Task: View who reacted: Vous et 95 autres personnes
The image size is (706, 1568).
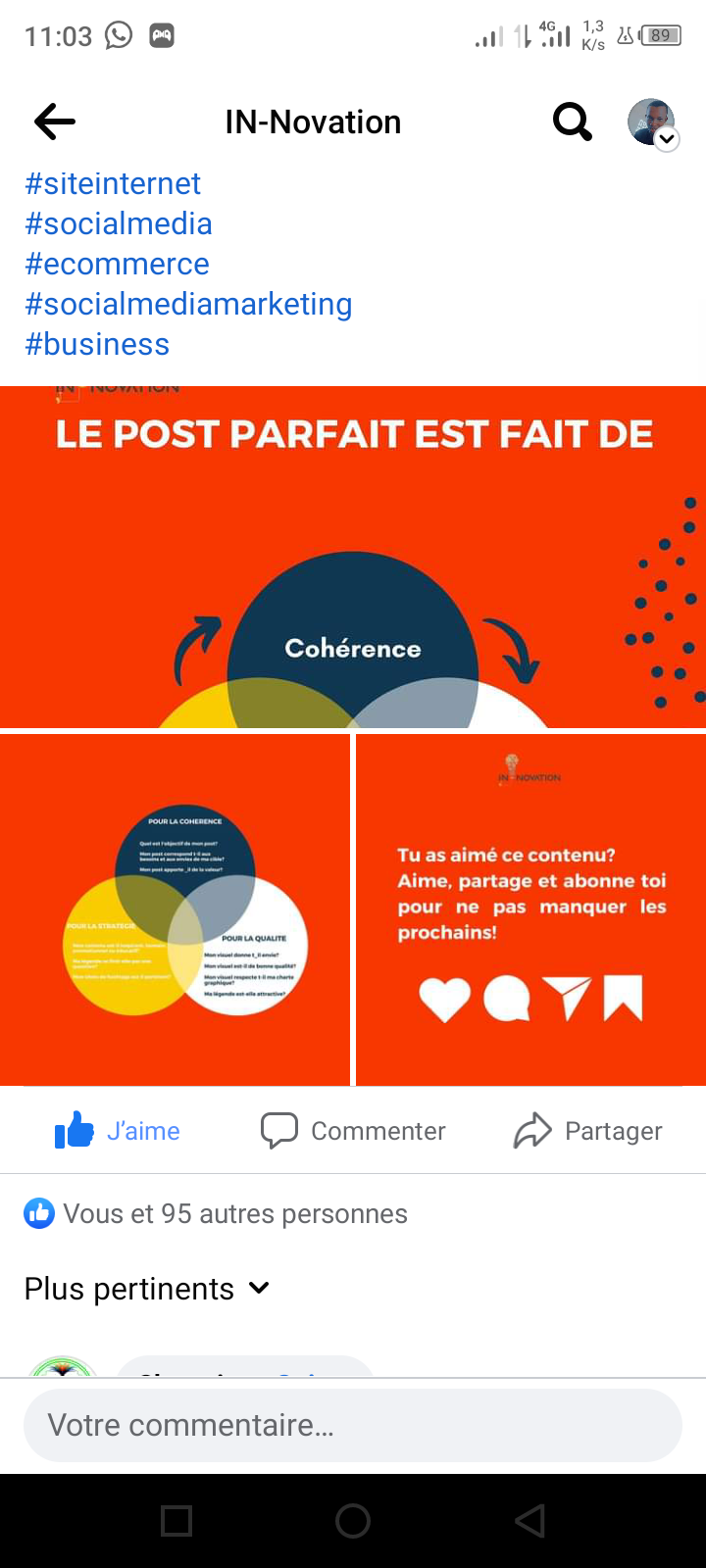Action: coord(216,1213)
